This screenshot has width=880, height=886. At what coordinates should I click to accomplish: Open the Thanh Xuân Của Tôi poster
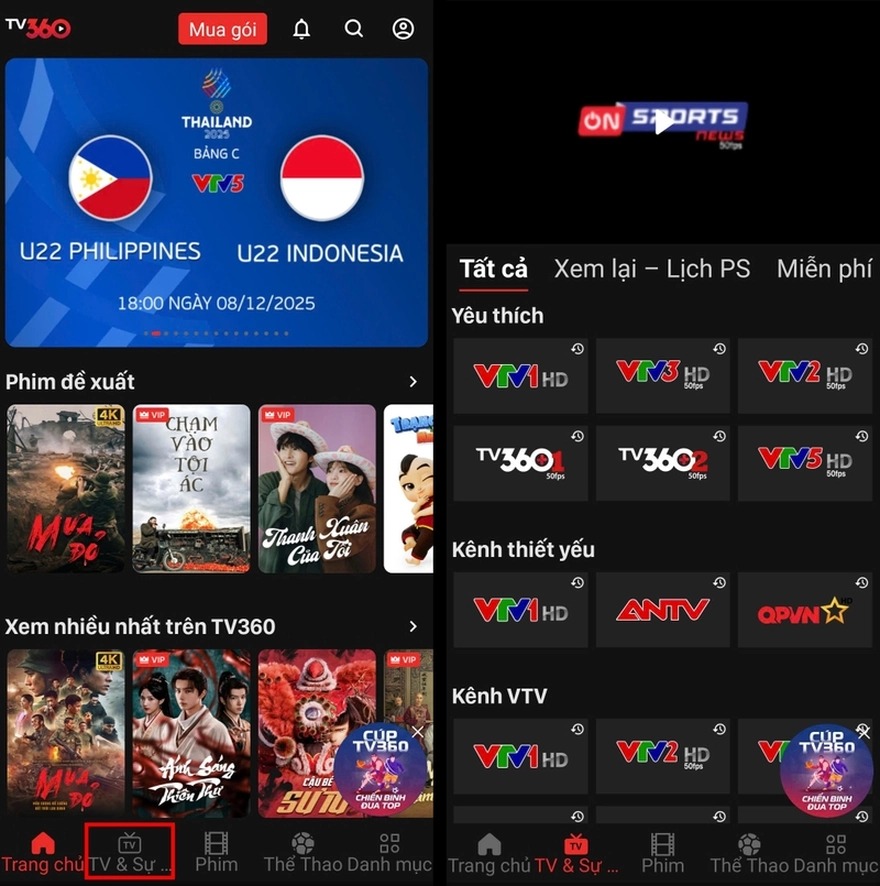(x=317, y=488)
